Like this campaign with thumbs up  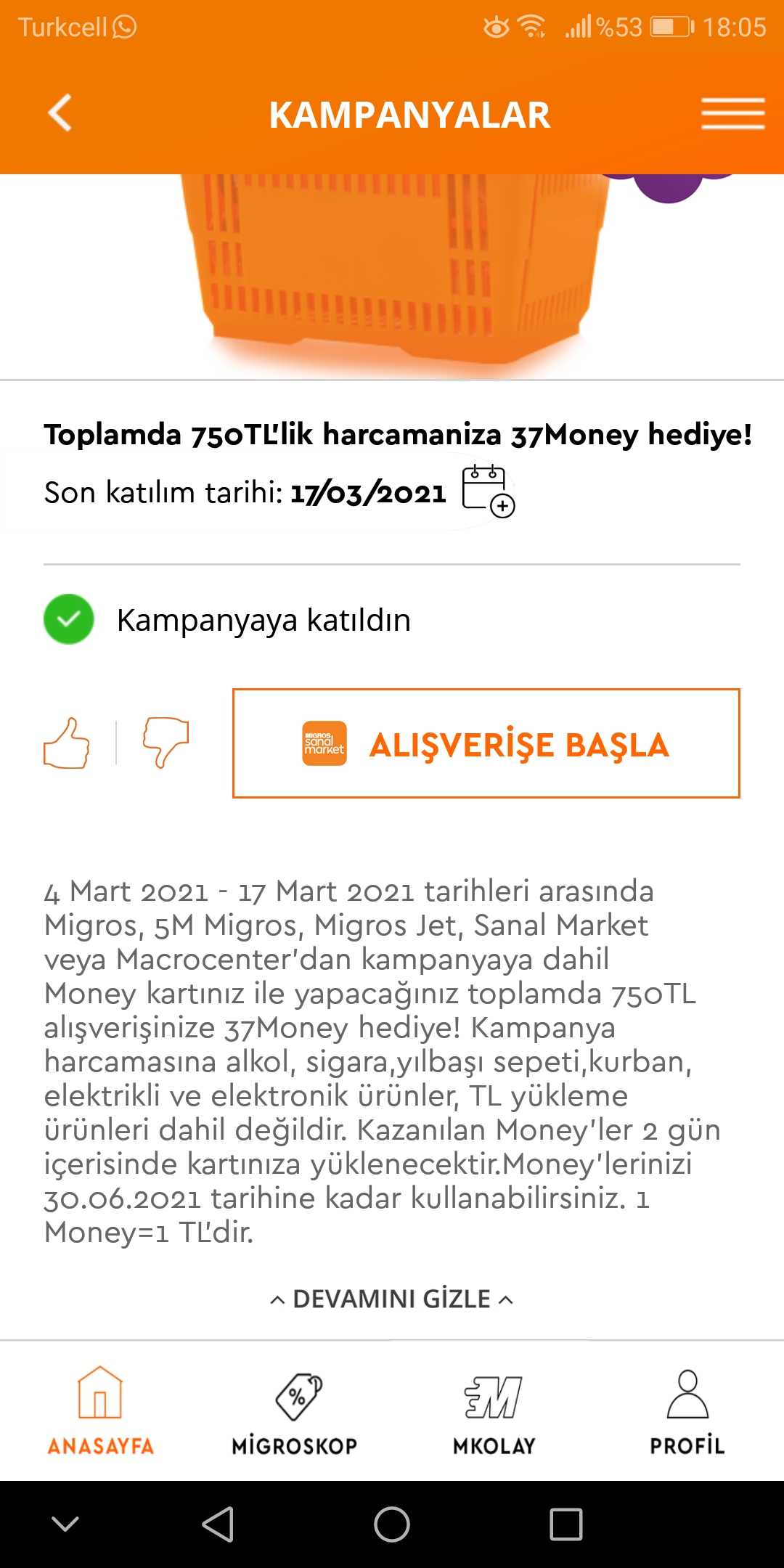pyautogui.click(x=67, y=743)
